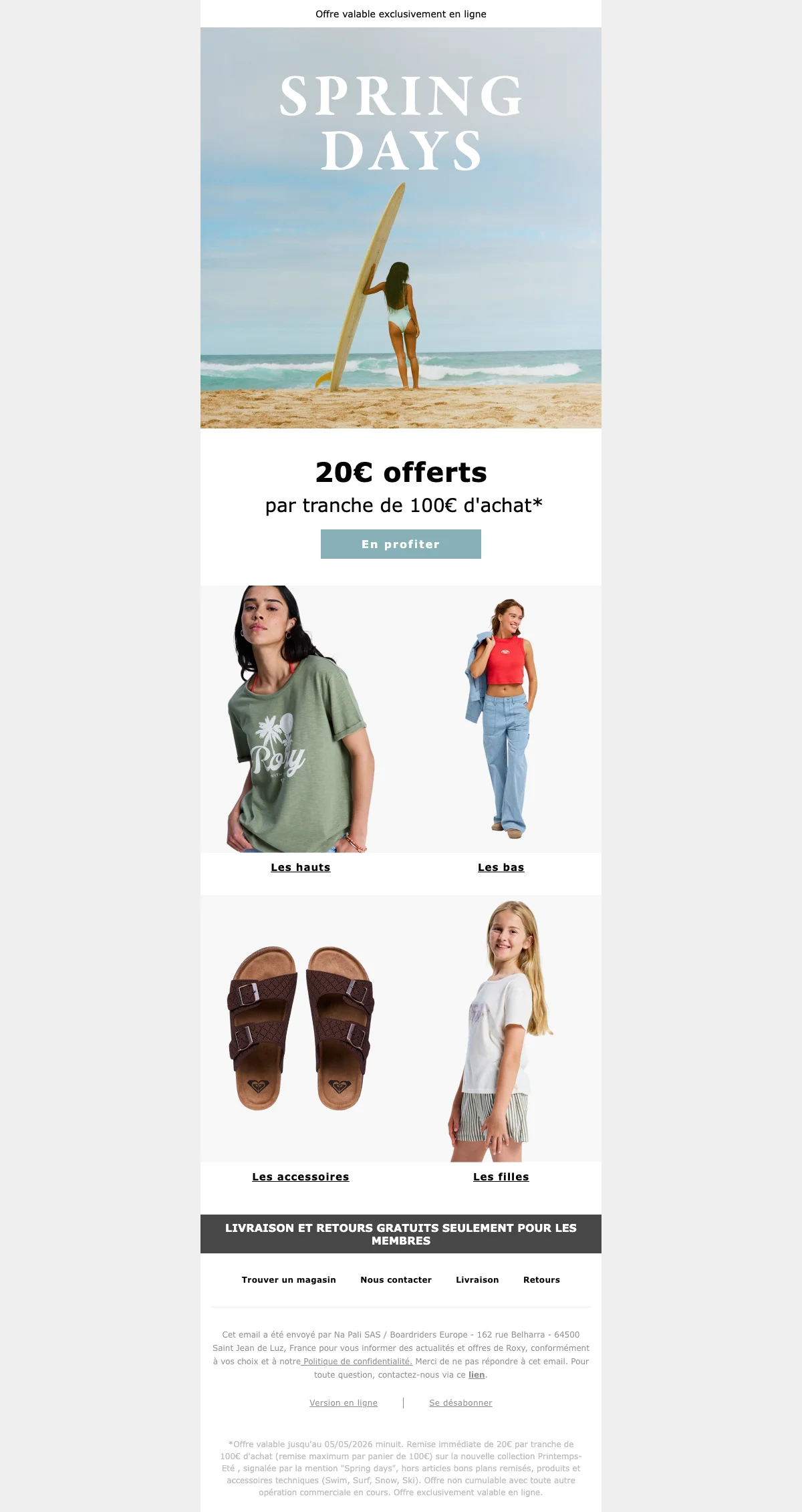This screenshot has width=802, height=1512.
Task: Open Nous contacter
Action: click(x=396, y=1279)
